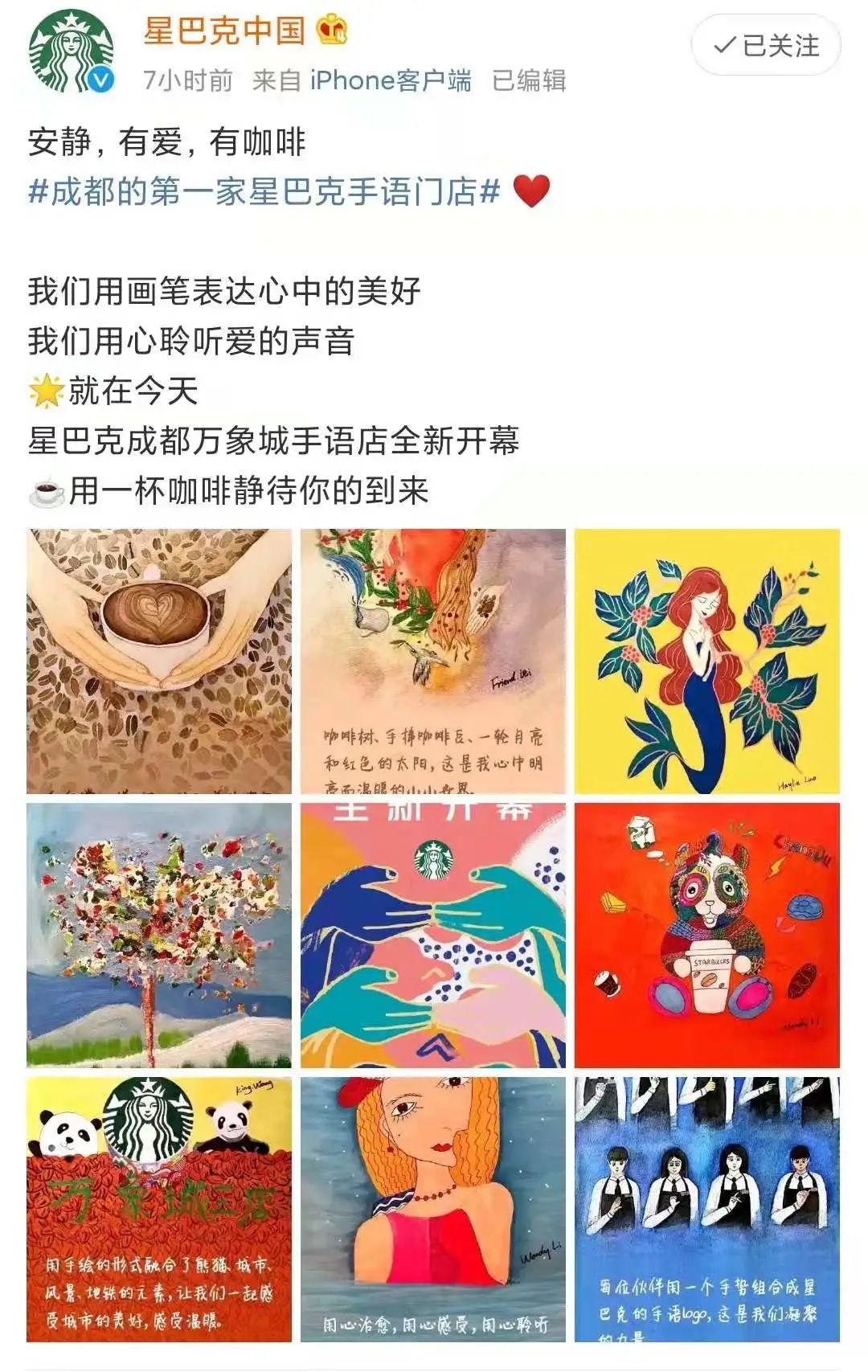View the panda with Starbucks cup image
Screen dimensions: 868x1372
pyautogui.click(x=706, y=935)
